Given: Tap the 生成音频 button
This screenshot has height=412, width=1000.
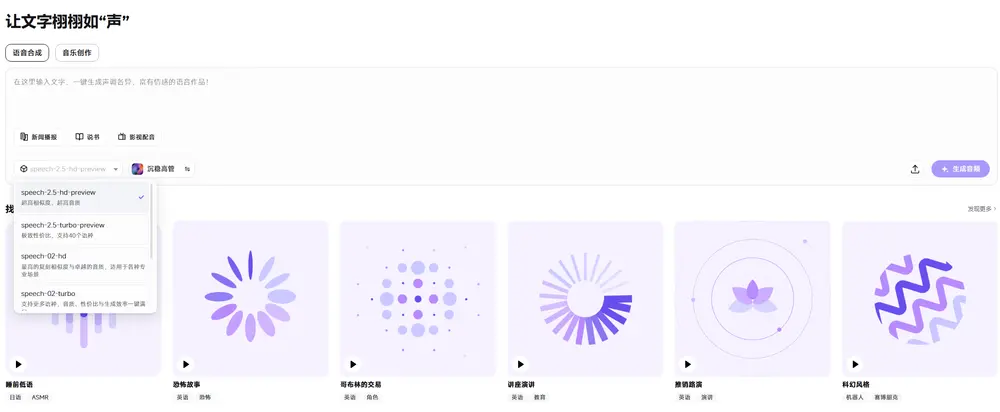Looking at the screenshot, I should tap(960, 169).
